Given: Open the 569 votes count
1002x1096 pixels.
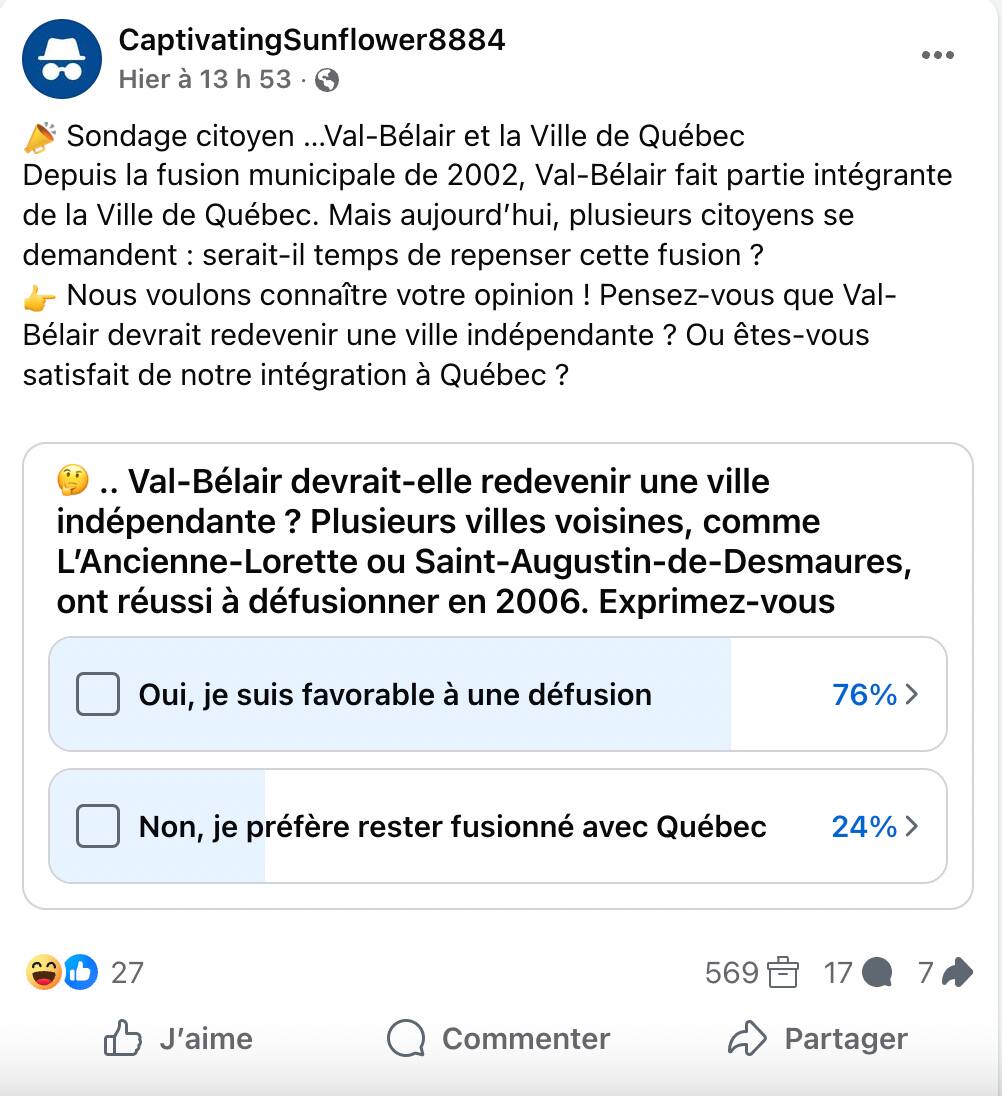Looking at the screenshot, I should point(751,972).
